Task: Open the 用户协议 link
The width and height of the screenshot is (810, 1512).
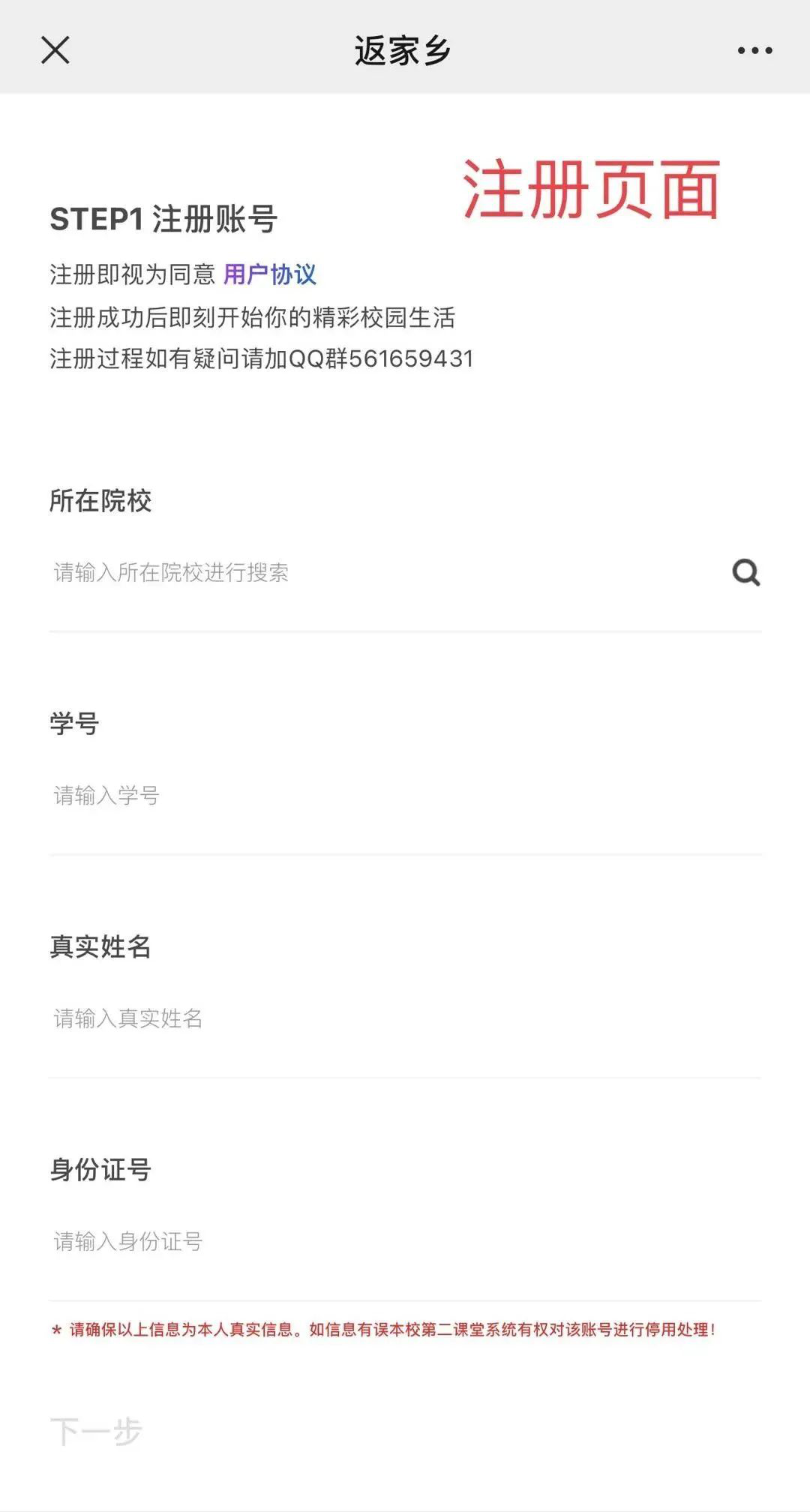Action: point(270,274)
